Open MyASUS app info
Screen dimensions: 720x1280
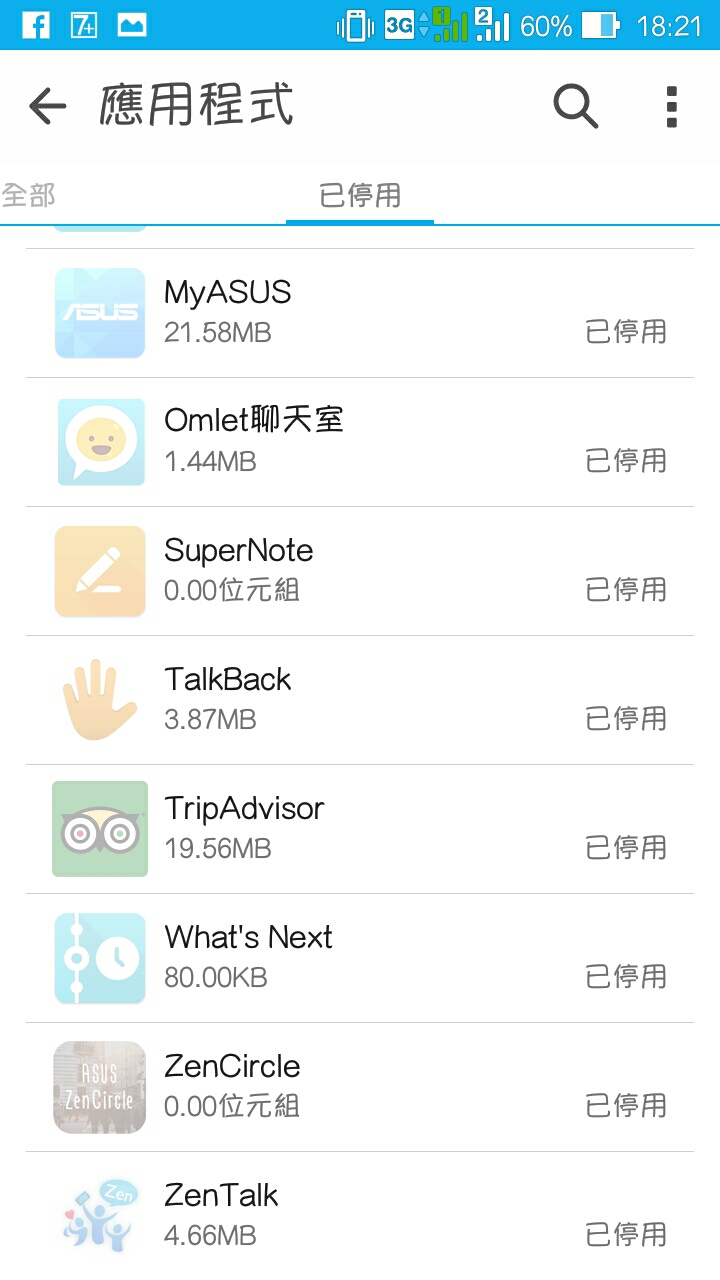tap(360, 313)
